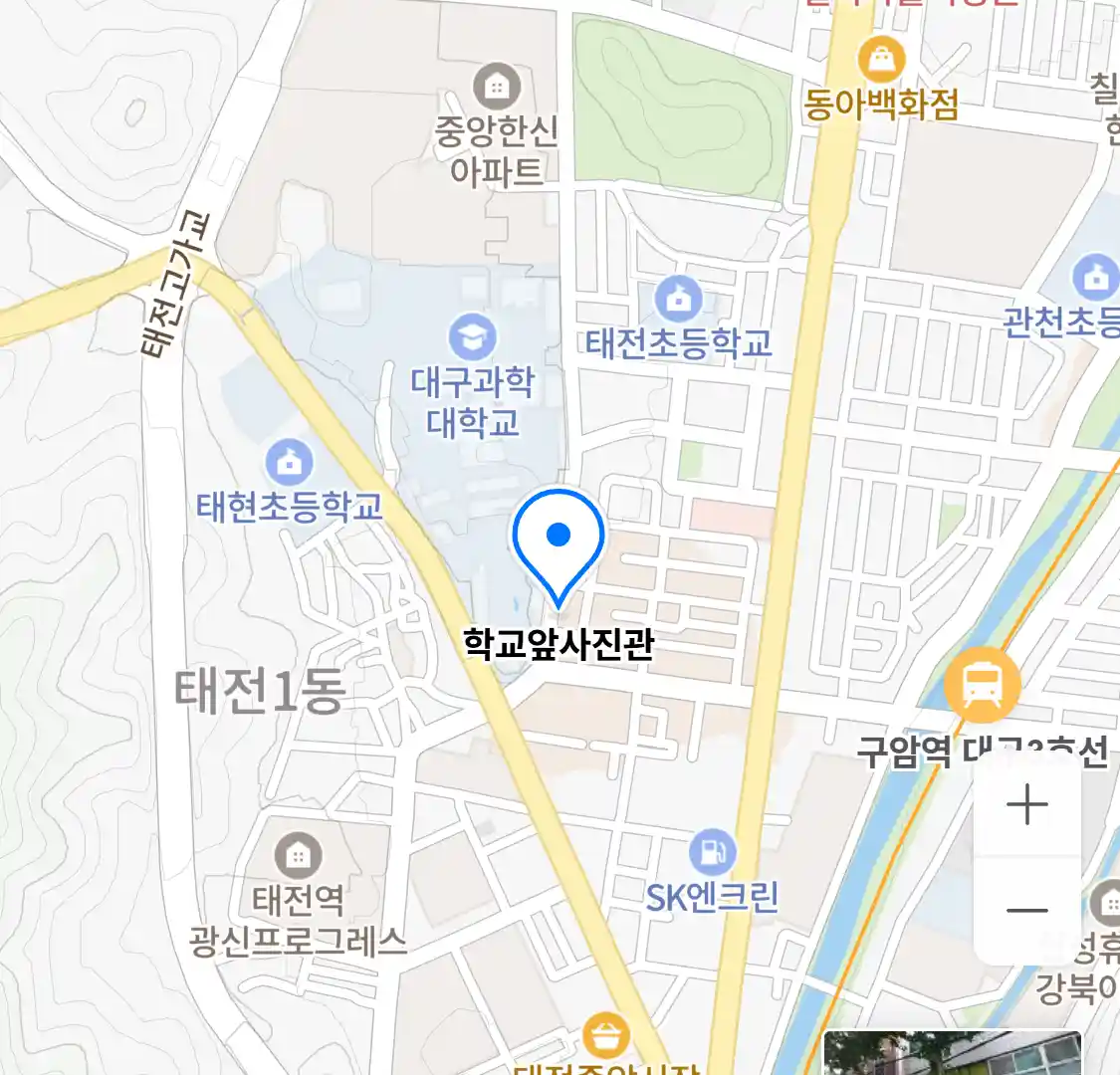Select the 태전초등학교 marker
Screen dimensions: 1120x1075
pos(678,300)
